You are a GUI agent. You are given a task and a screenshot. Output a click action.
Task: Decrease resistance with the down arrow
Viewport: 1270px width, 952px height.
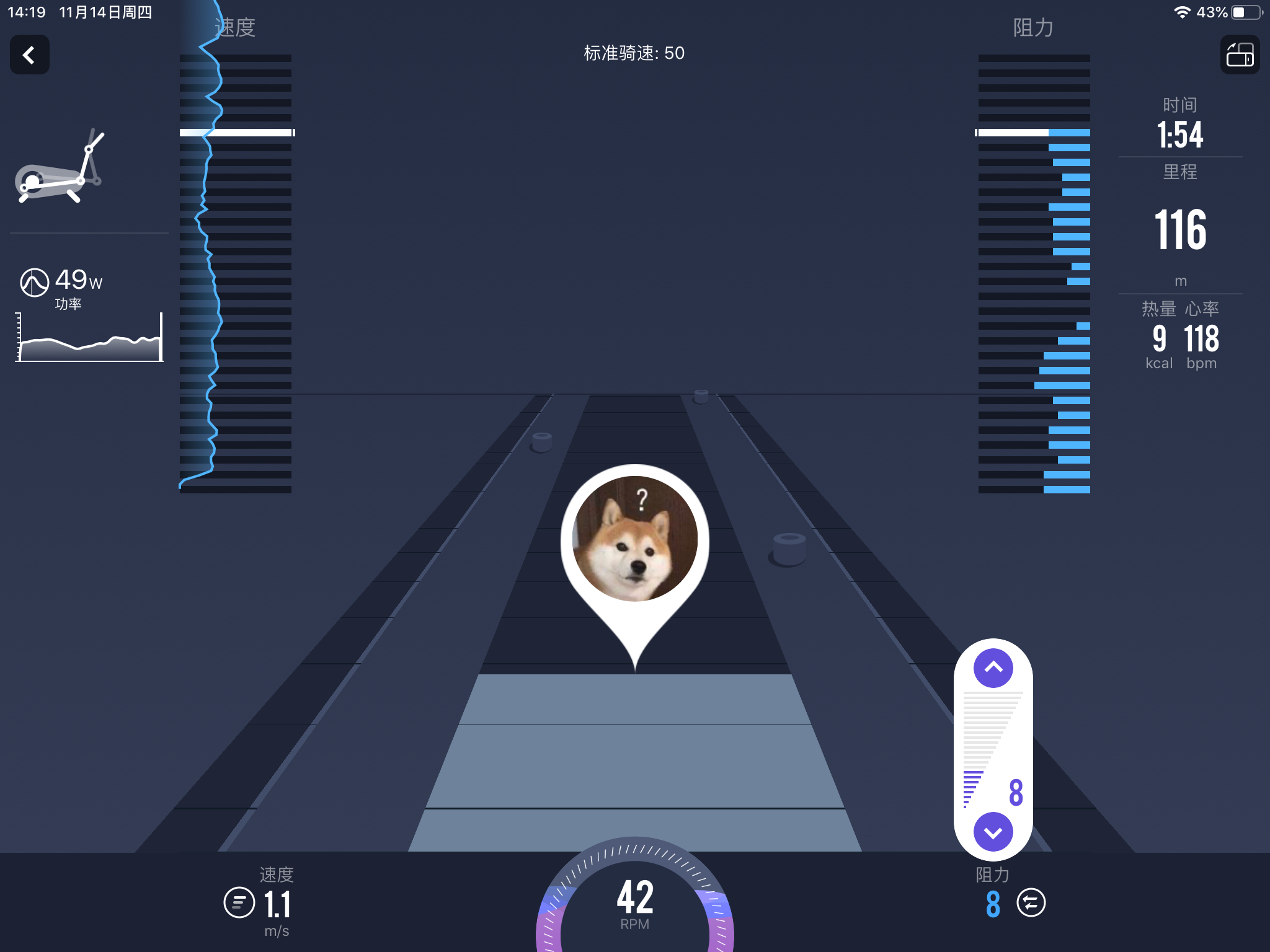pyautogui.click(x=993, y=832)
